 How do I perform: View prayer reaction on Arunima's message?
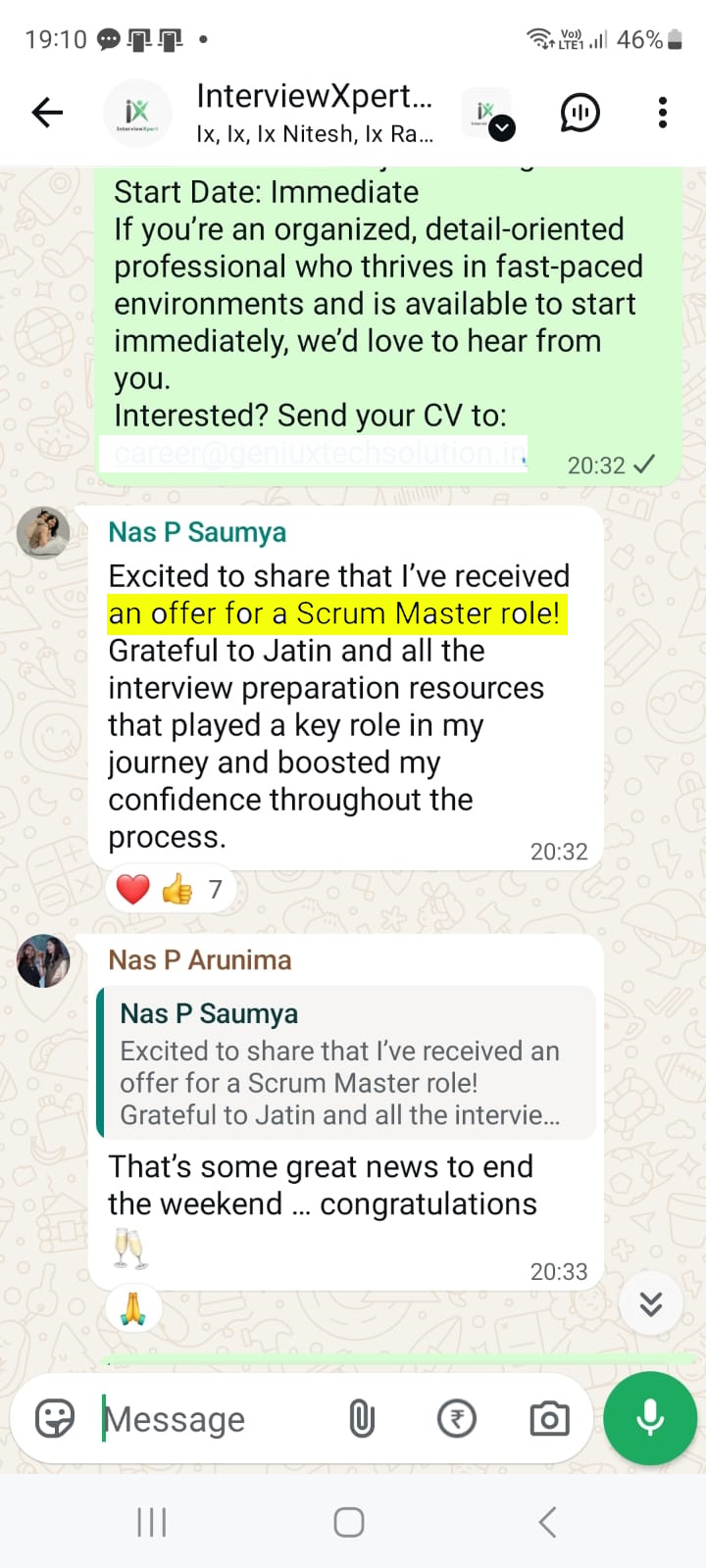(133, 1309)
